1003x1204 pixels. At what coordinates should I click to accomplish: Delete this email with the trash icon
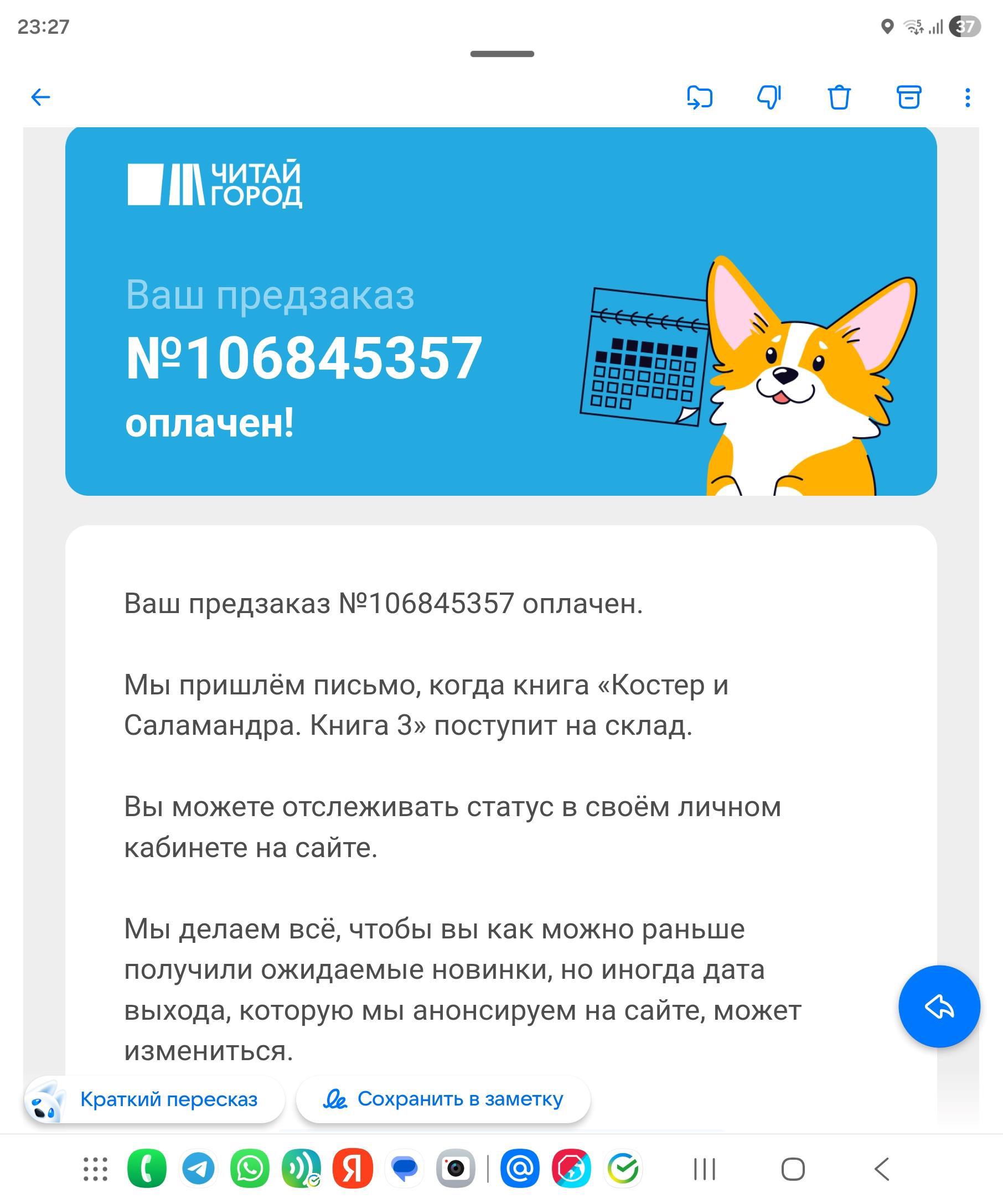(x=839, y=97)
